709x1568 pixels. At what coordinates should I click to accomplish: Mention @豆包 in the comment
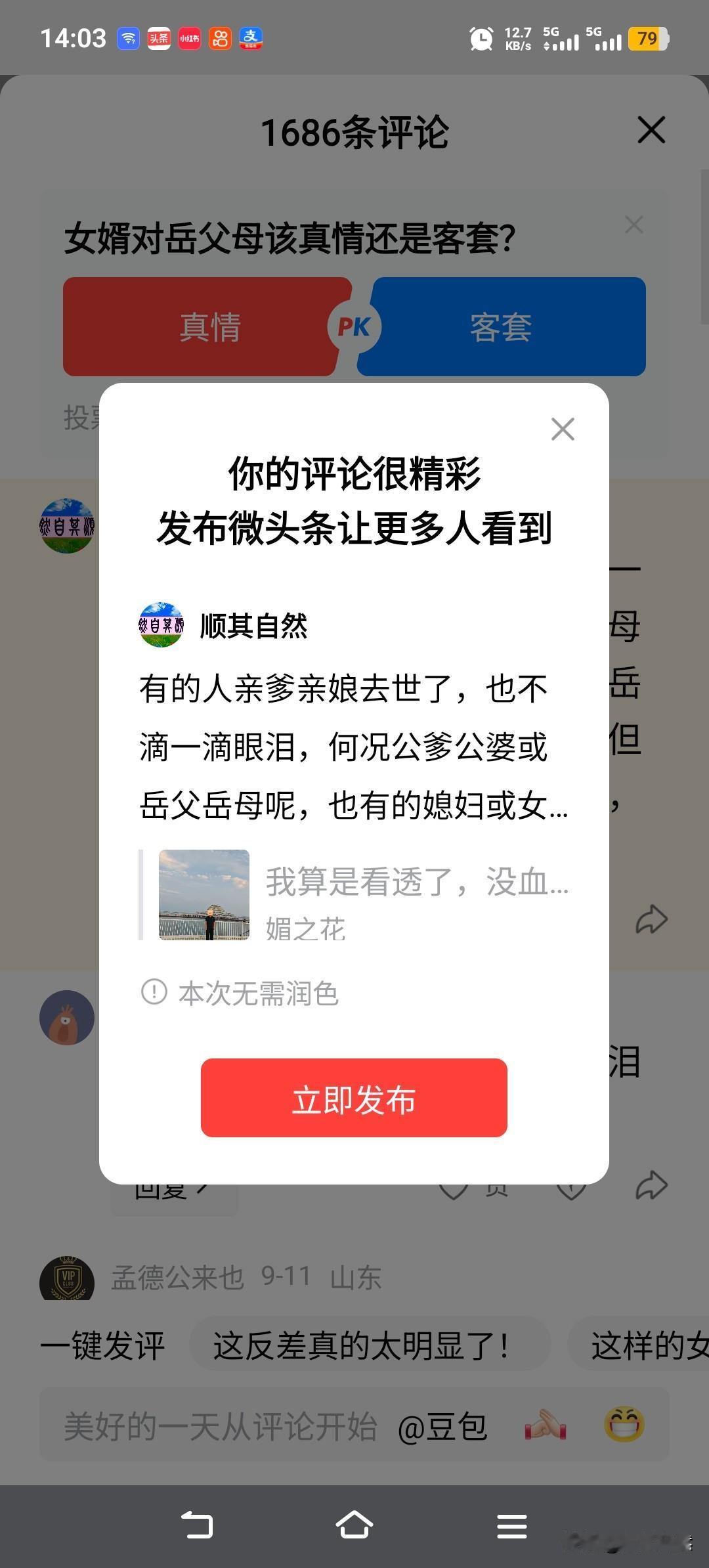[x=442, y=1426]
